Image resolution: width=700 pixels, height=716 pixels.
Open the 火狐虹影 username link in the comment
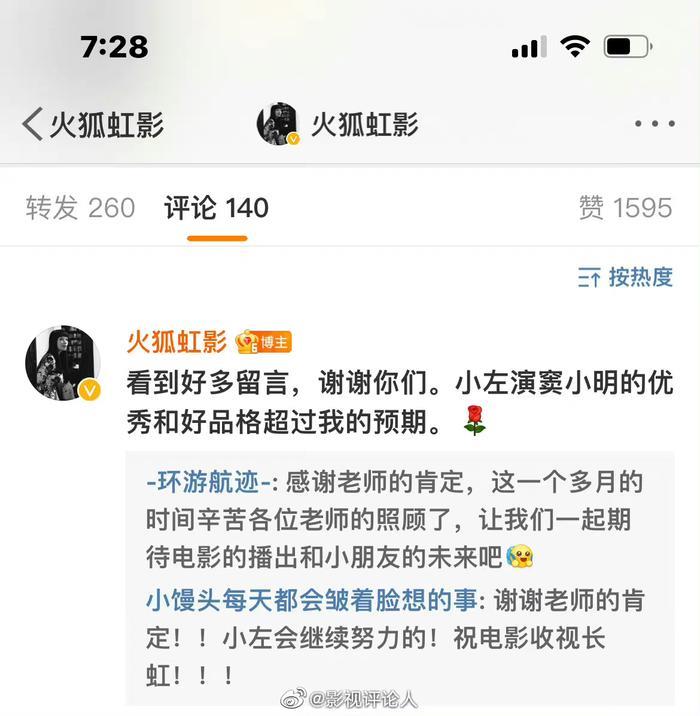tap(176, 342)
